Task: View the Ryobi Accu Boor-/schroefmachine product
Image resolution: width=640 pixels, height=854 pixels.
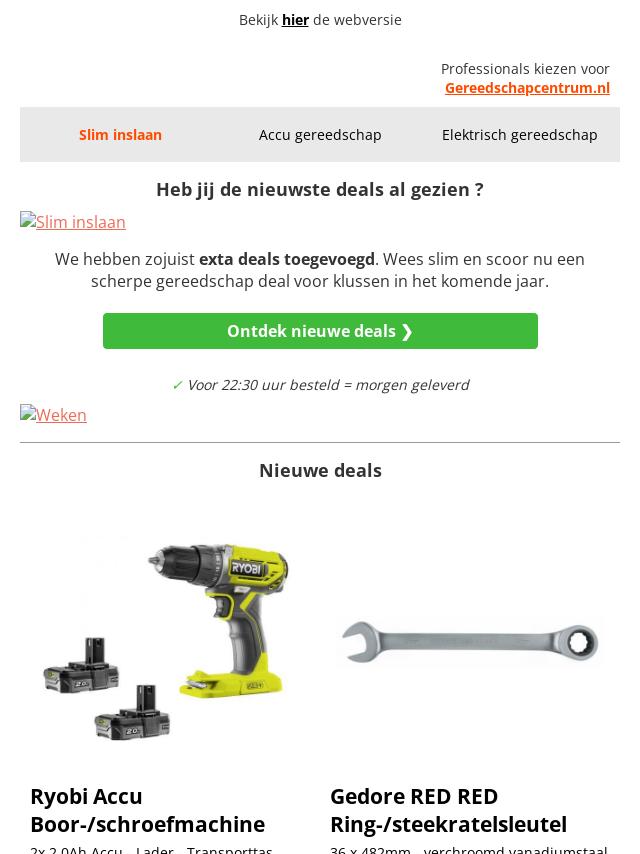Action: pos(147,810)
